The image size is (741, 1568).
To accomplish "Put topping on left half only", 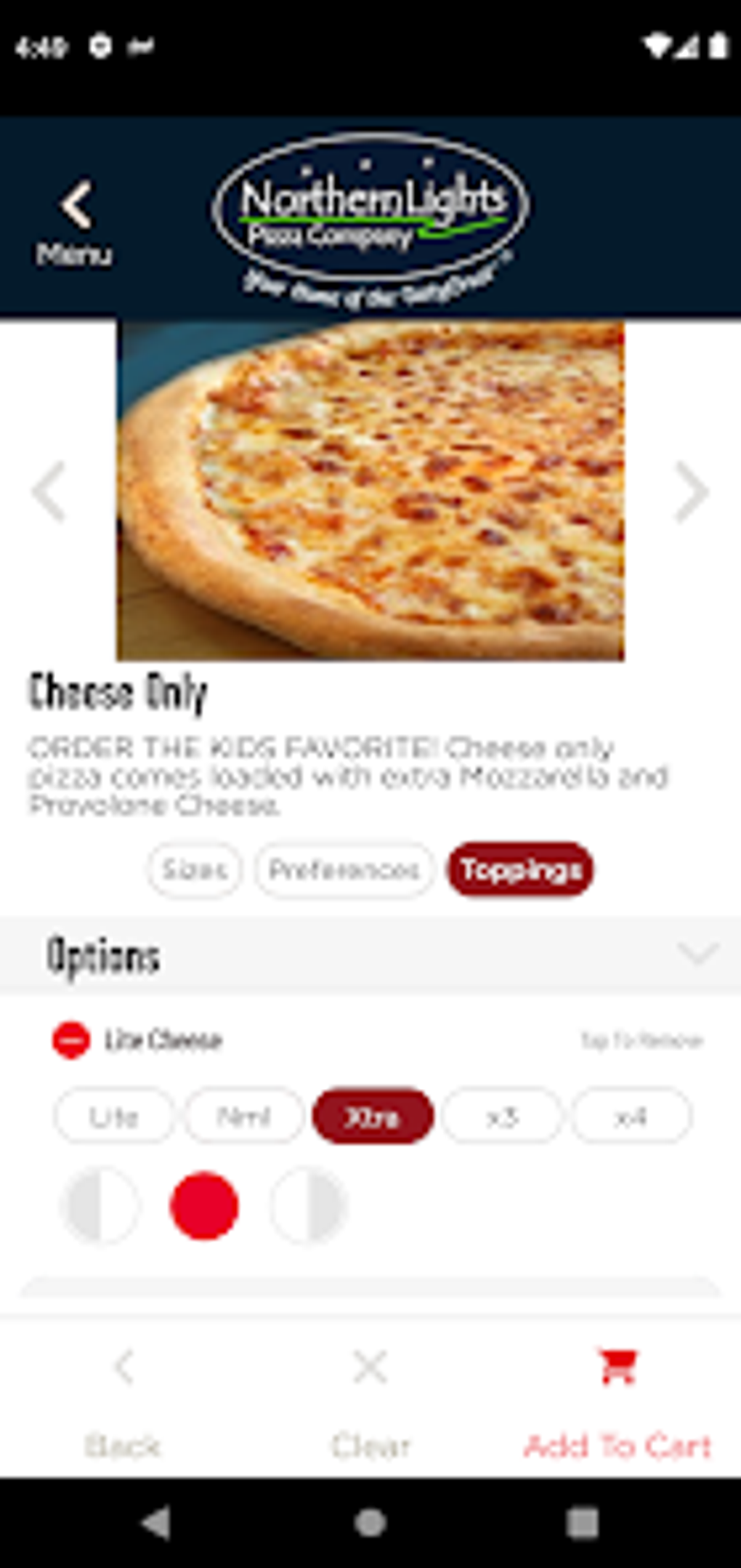I will pyautogui.click(x=101, y=1205).
